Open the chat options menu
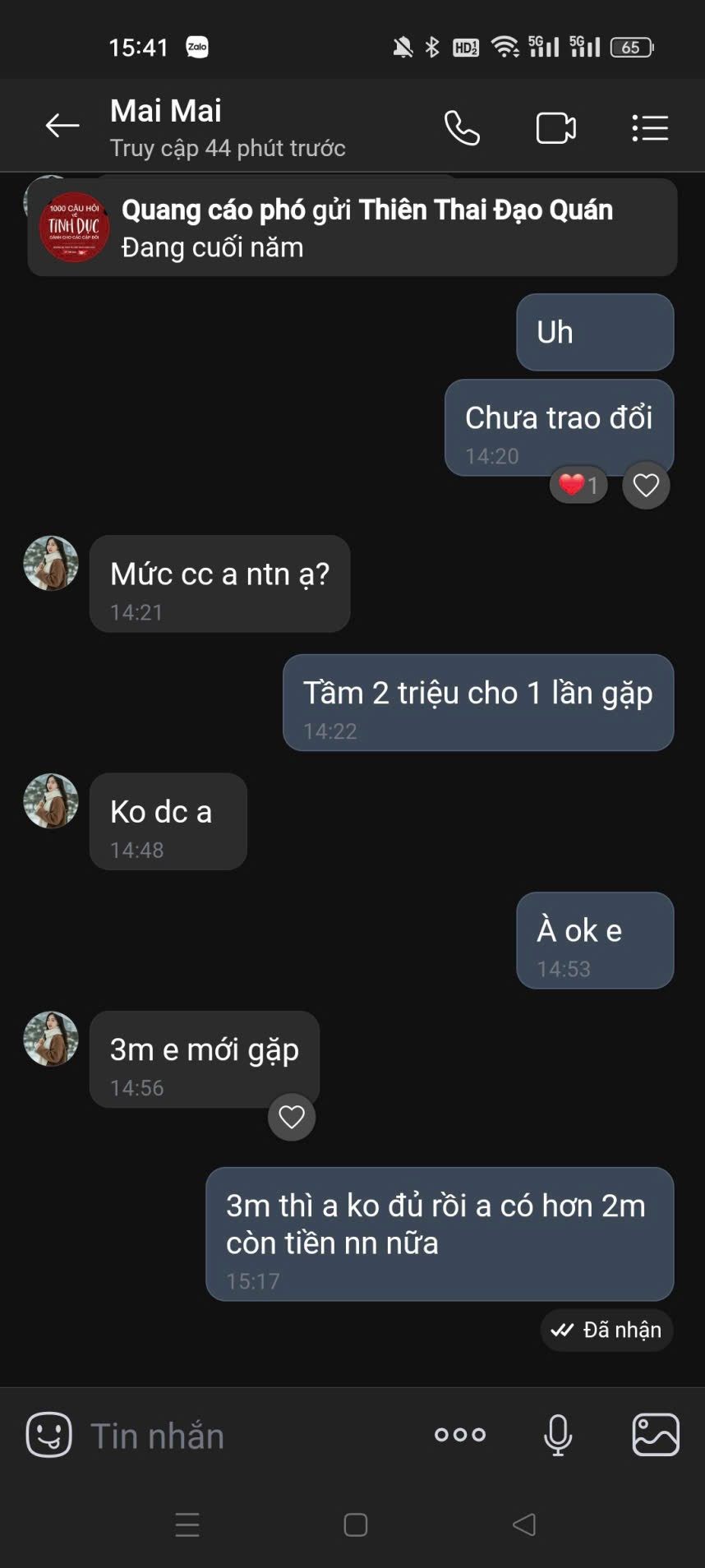Screen dimensions: 705x1568 [x=650, y=128]
